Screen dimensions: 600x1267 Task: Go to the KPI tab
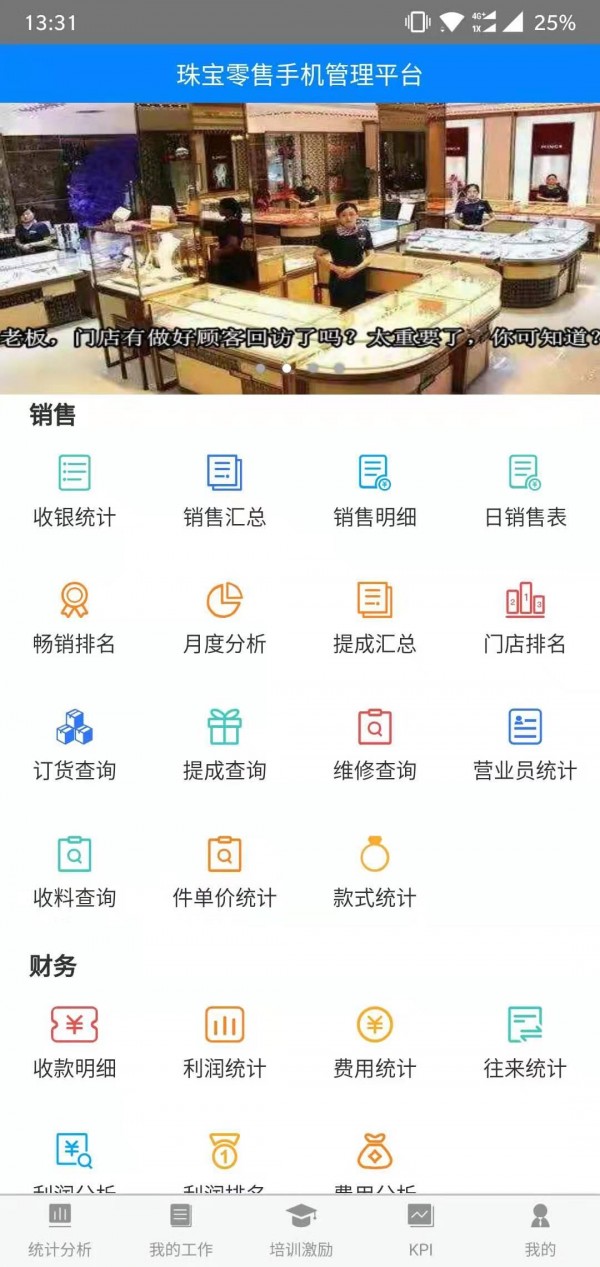pos(421,1231)
